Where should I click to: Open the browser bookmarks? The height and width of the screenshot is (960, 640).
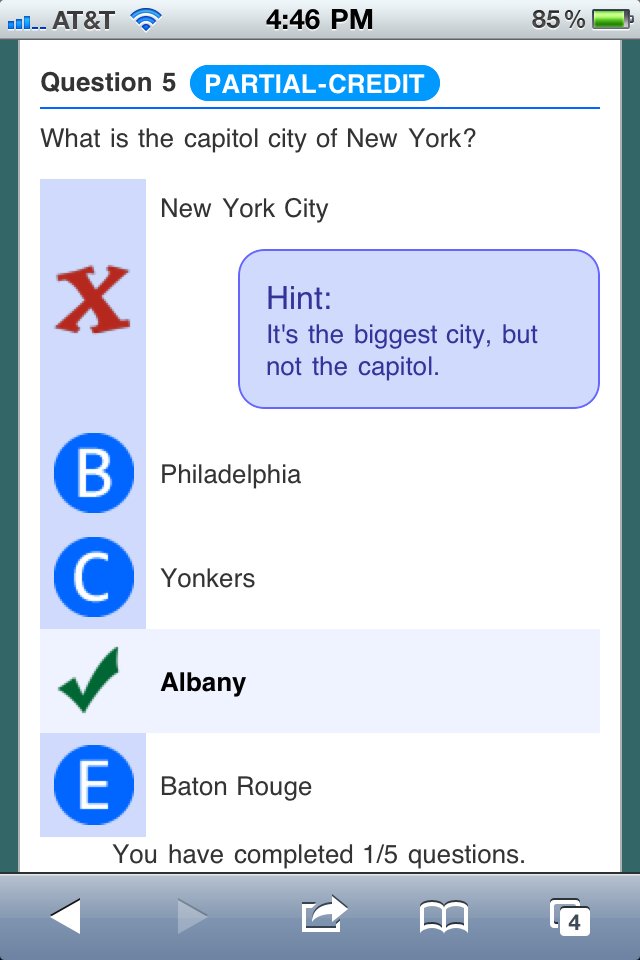[x=444, y=915]
